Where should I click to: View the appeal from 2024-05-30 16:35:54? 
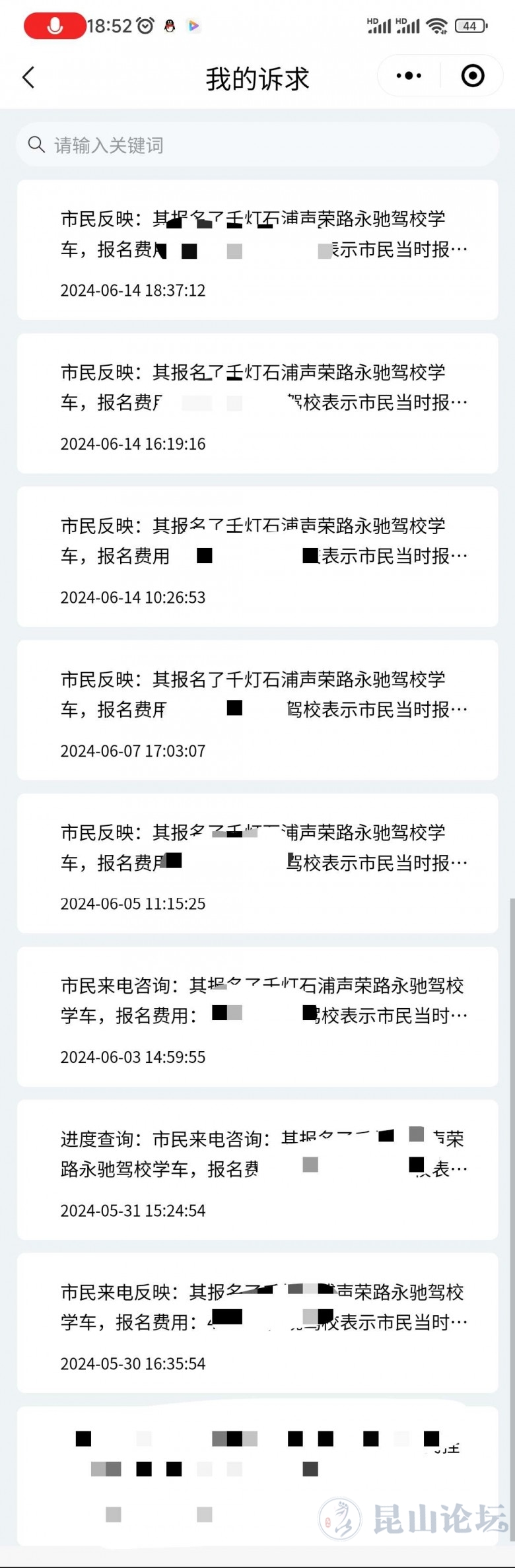click(257, 1323)
